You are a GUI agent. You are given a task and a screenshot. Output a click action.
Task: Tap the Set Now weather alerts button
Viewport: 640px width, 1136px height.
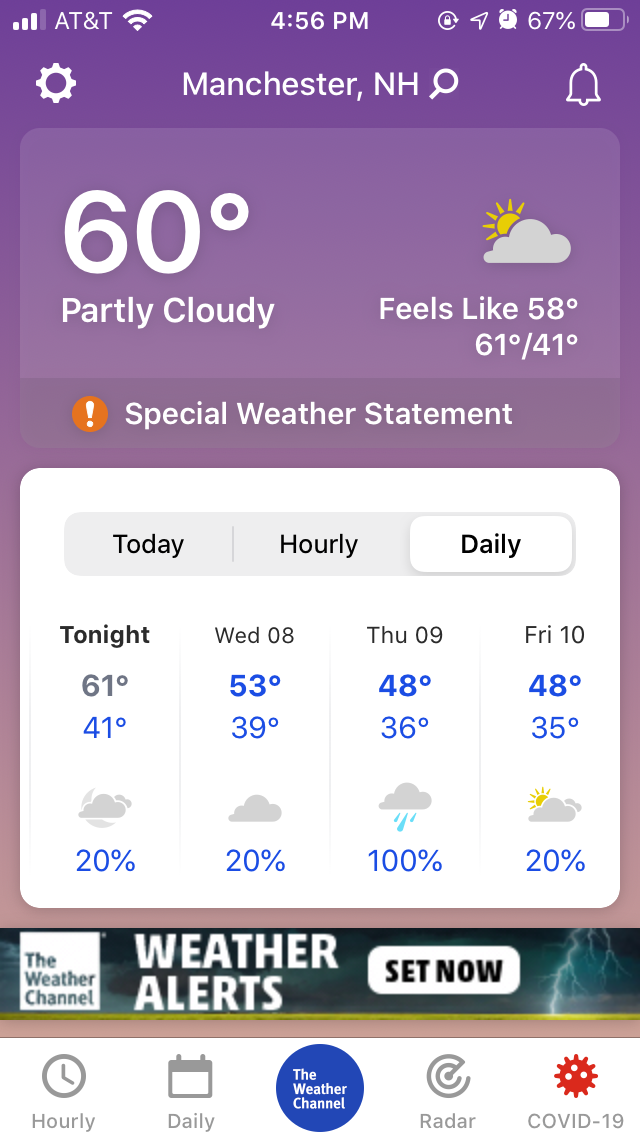pyautogui.click(x=444, y=970)
